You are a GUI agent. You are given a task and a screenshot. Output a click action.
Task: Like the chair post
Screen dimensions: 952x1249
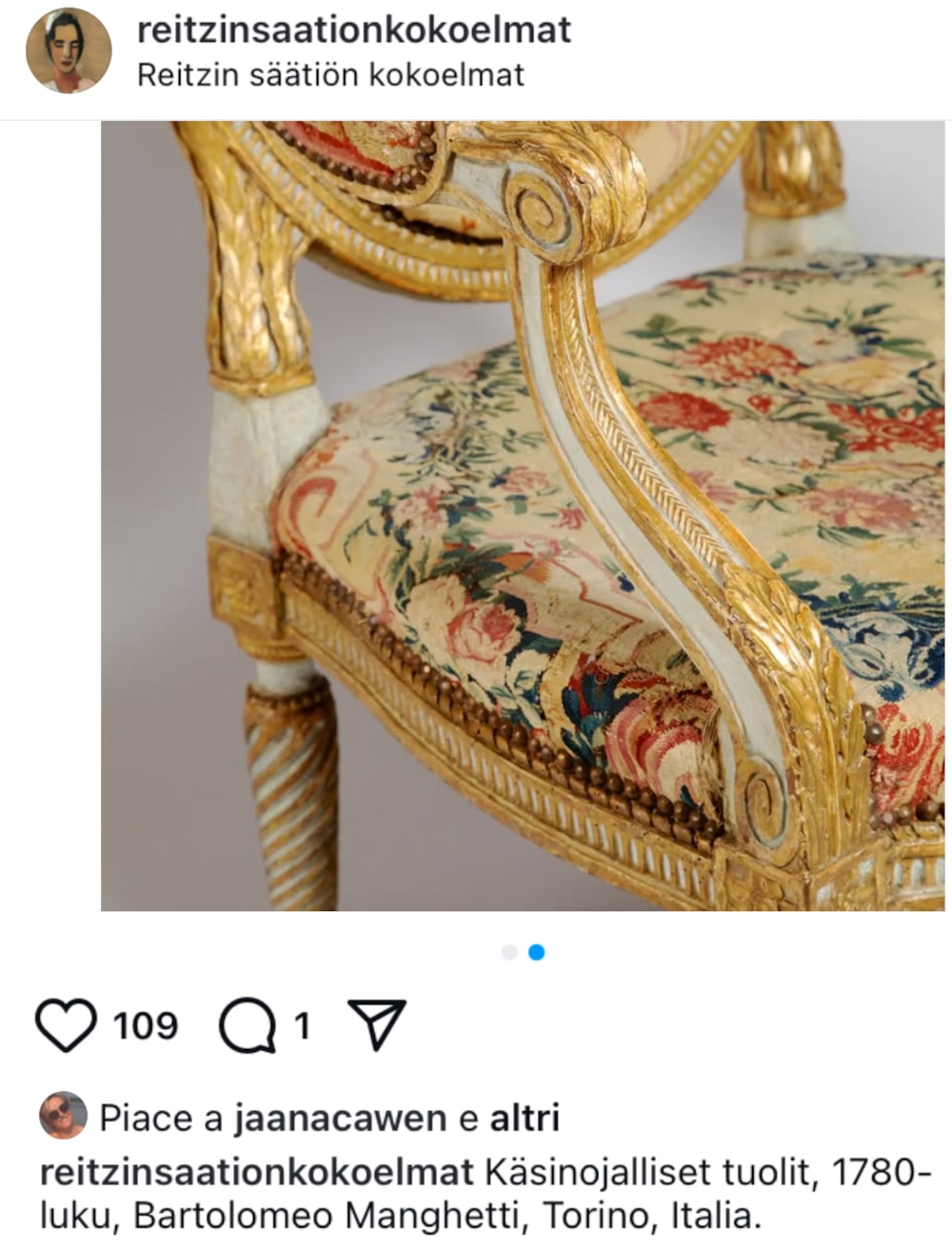click(66, 1025)
